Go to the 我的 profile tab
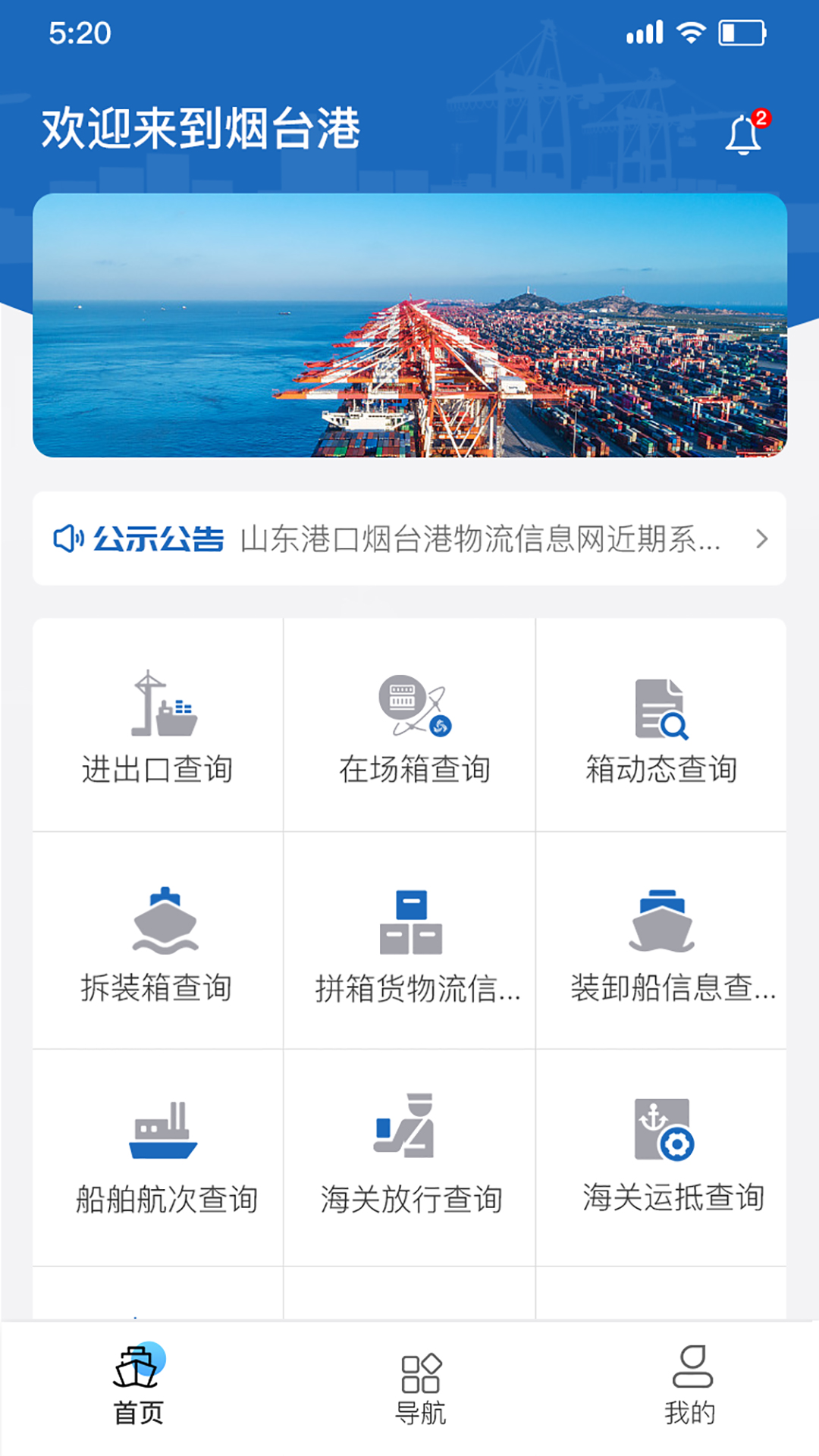Screen dimensions: 819x1456 click(690, 1387)
